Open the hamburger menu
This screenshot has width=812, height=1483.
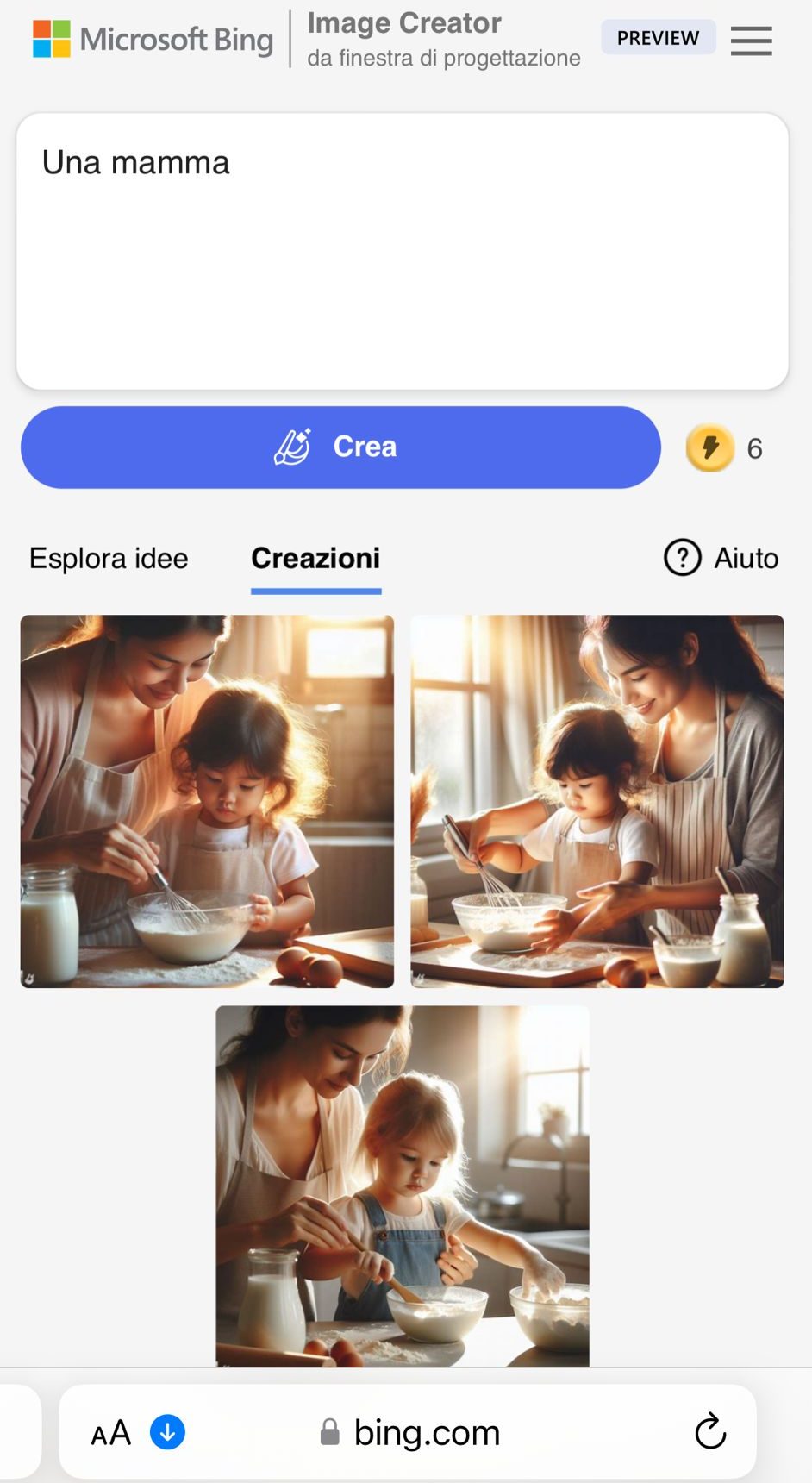[x=751, y=40]
